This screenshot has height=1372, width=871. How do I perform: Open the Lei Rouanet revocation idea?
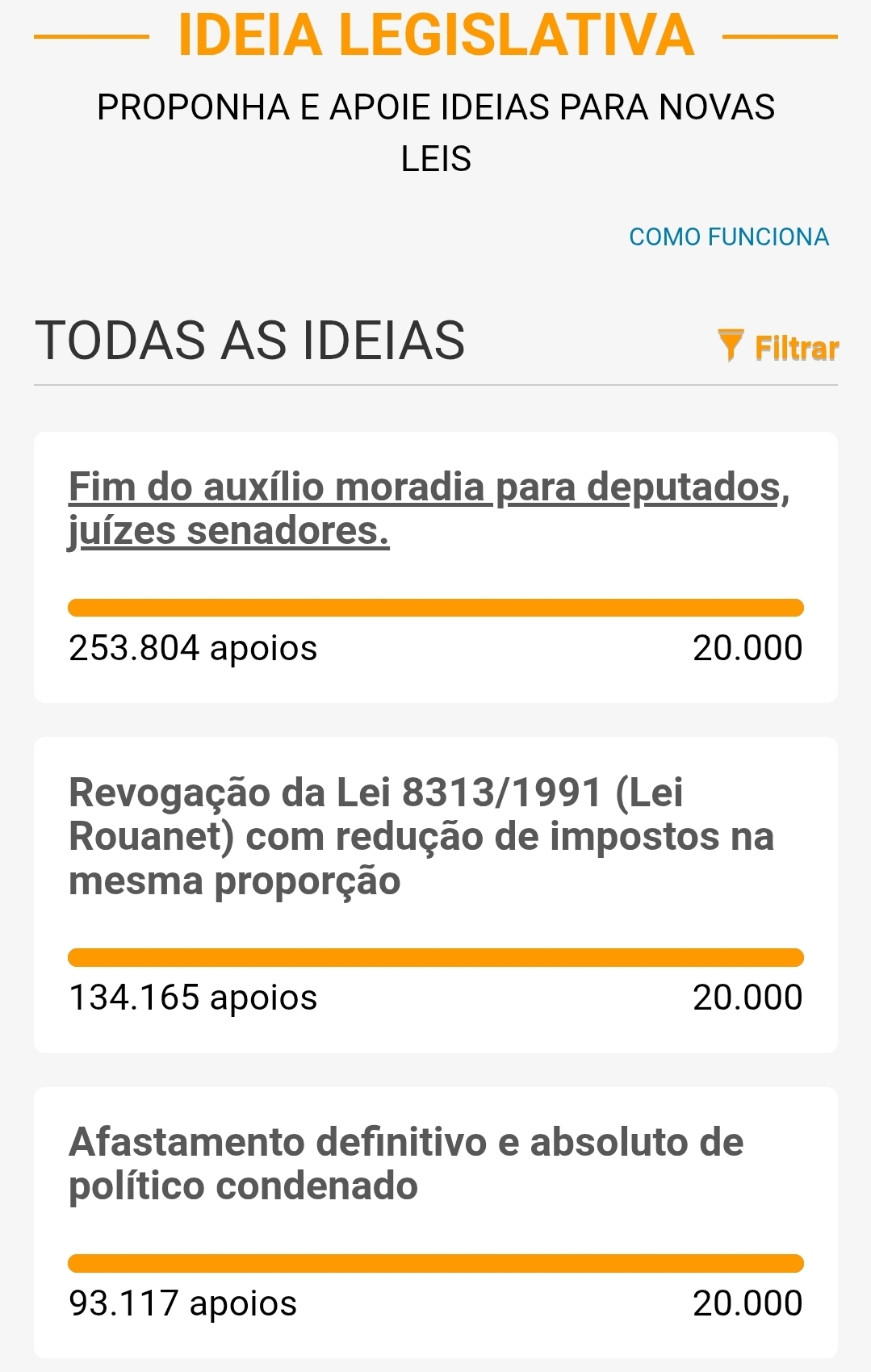[420, 837]
